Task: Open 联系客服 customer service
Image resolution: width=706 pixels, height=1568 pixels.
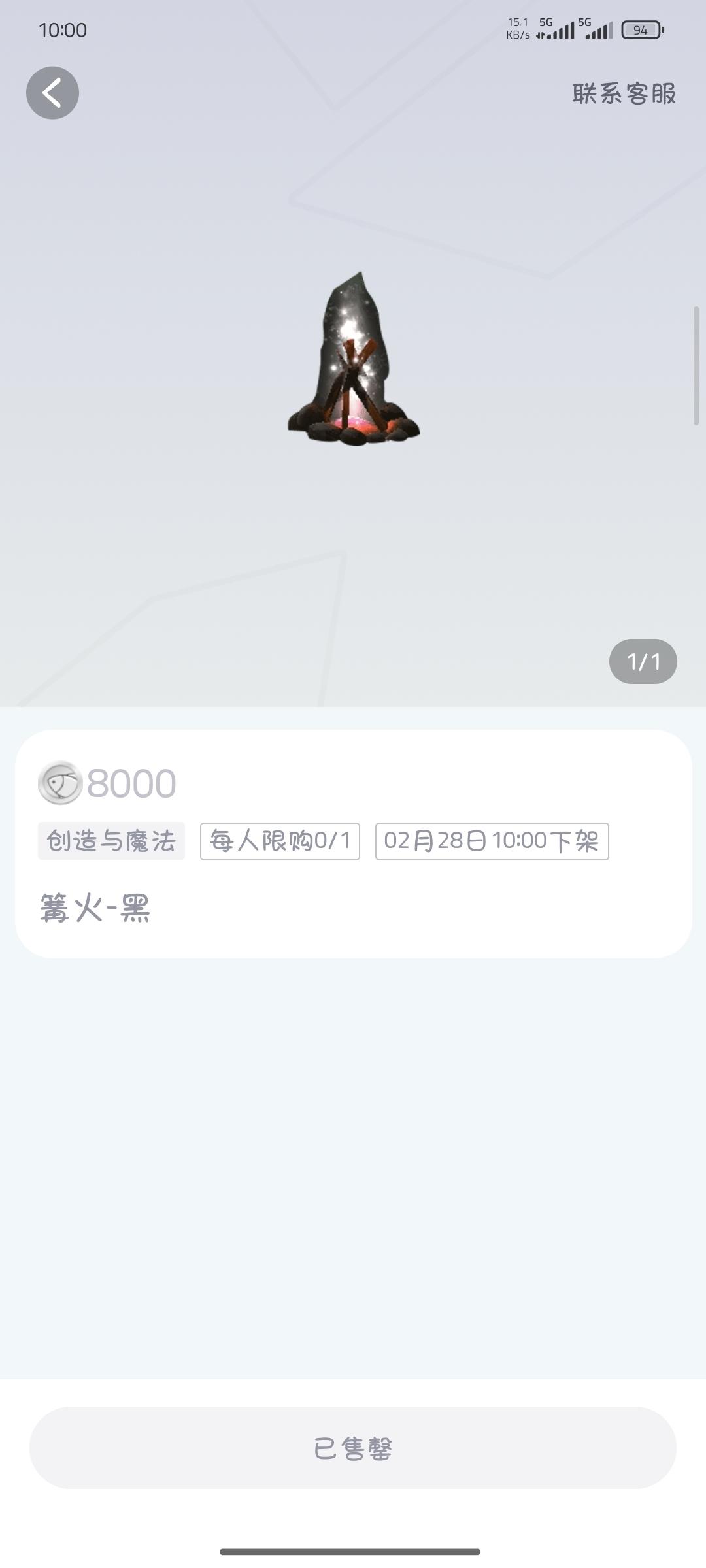Action: (x=623, y=93)
